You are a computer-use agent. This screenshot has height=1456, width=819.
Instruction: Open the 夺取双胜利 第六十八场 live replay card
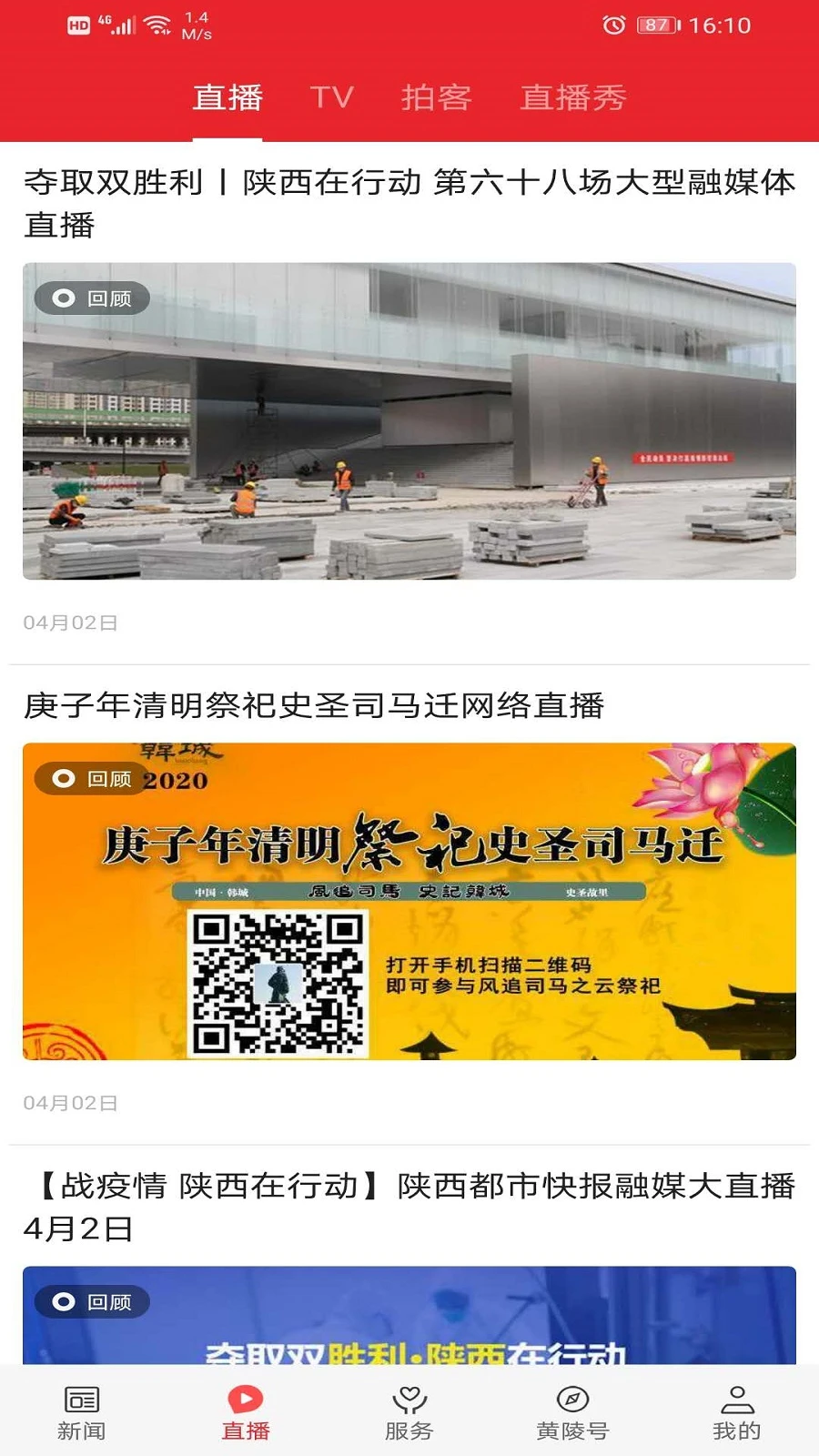(409, 420)
